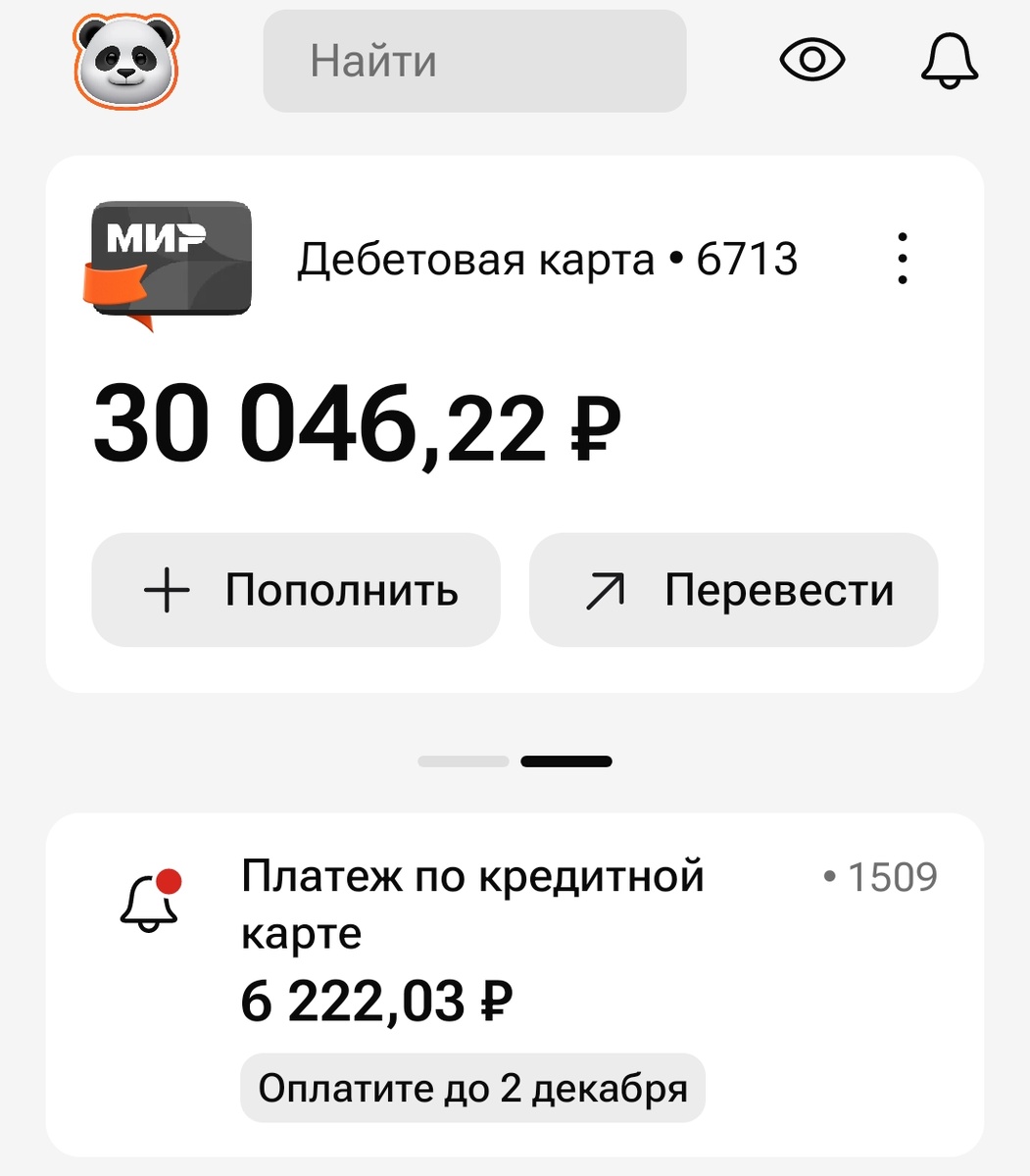Tap the МИР logo on the card image
This screenshot has width=1030, height=1176.
(x=157, y=235)
